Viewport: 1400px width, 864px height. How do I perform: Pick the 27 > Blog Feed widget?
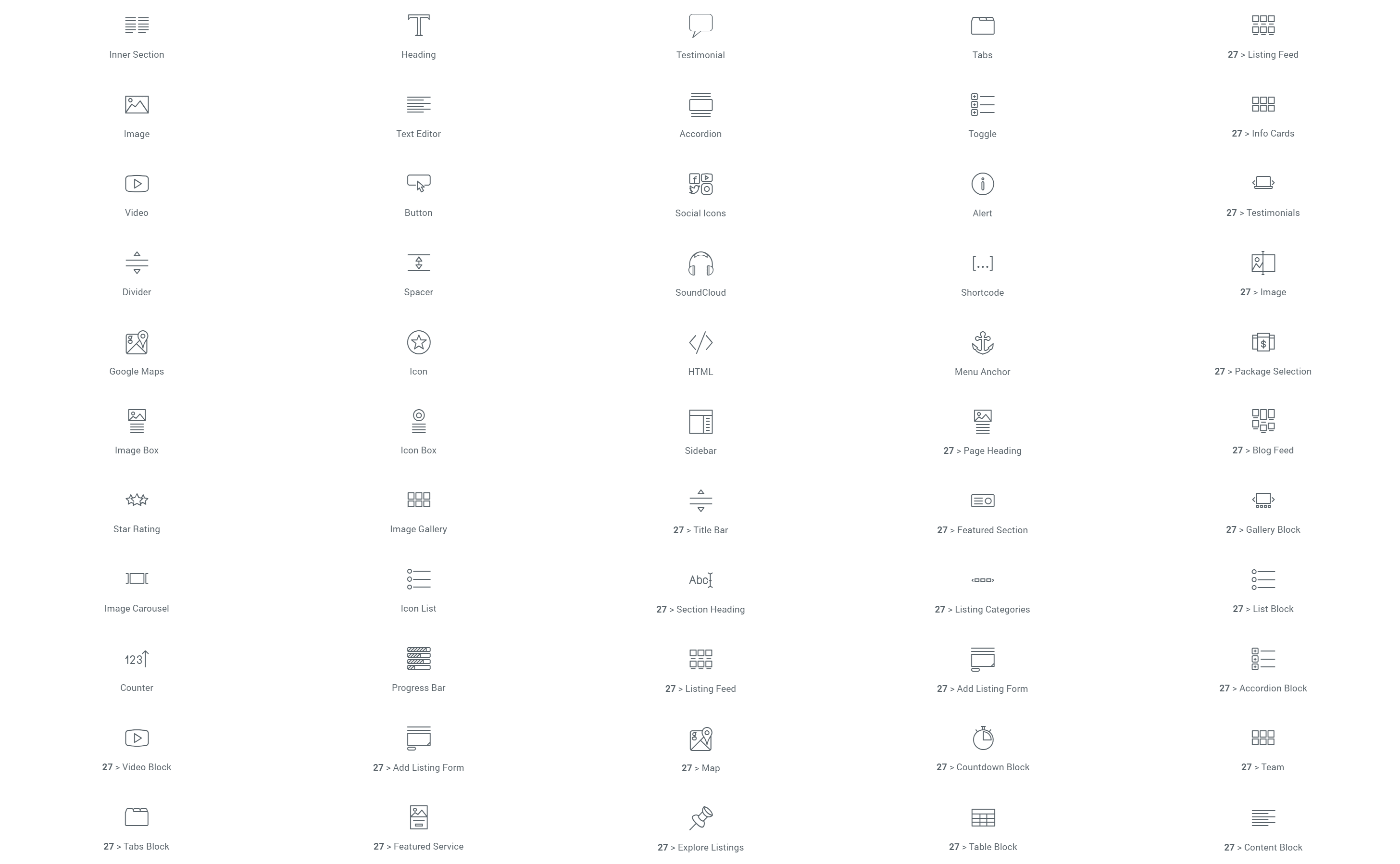click(1262, 431)
